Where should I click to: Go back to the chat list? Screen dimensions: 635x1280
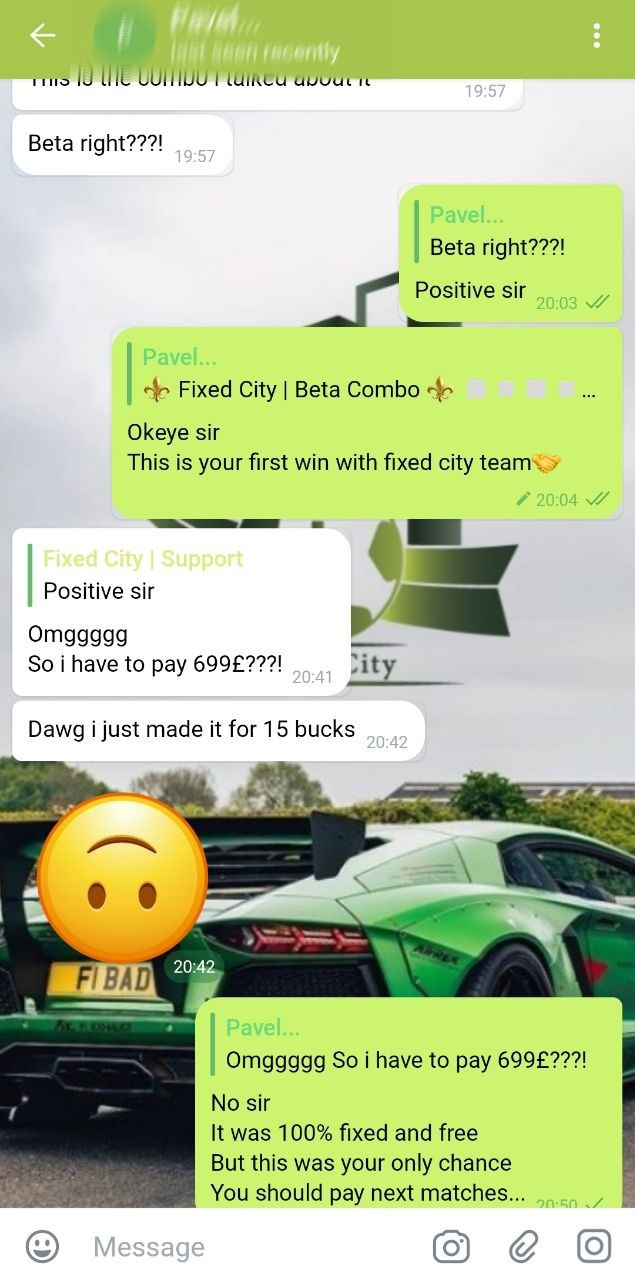(x=42, y=36)
